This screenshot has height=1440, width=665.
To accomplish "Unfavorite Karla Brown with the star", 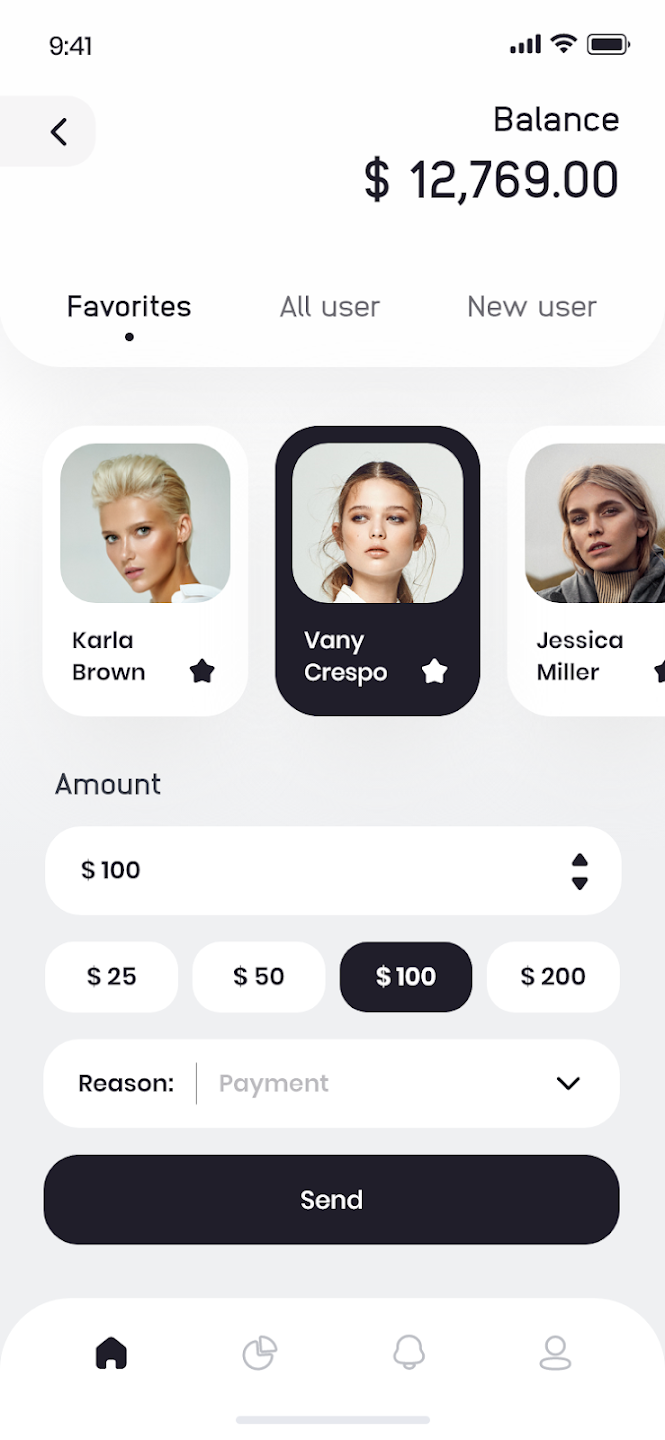I will (x=202, y=671).
